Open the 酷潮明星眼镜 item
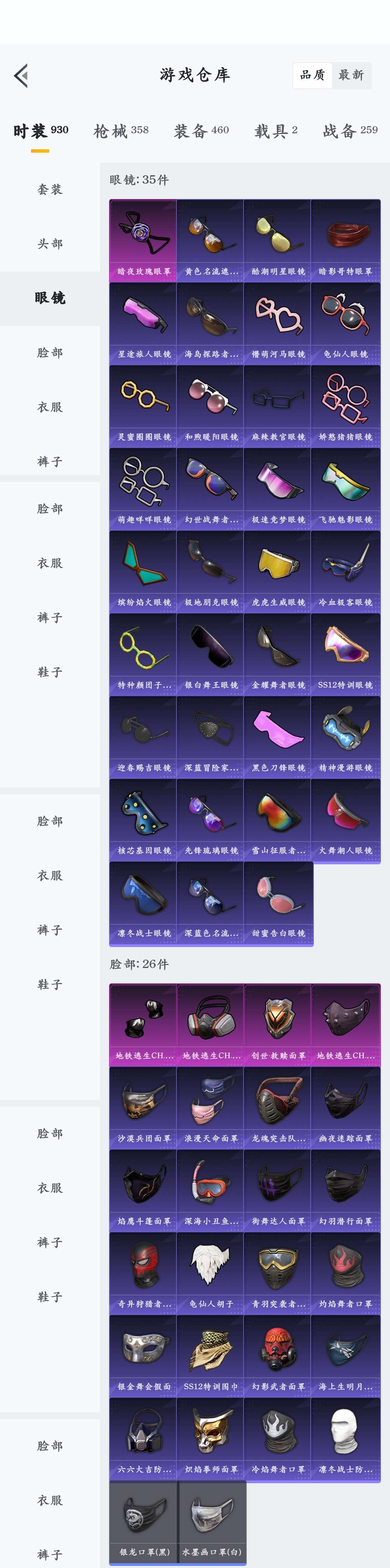Viewport: 390px width, 1568px height. [278, 240]
